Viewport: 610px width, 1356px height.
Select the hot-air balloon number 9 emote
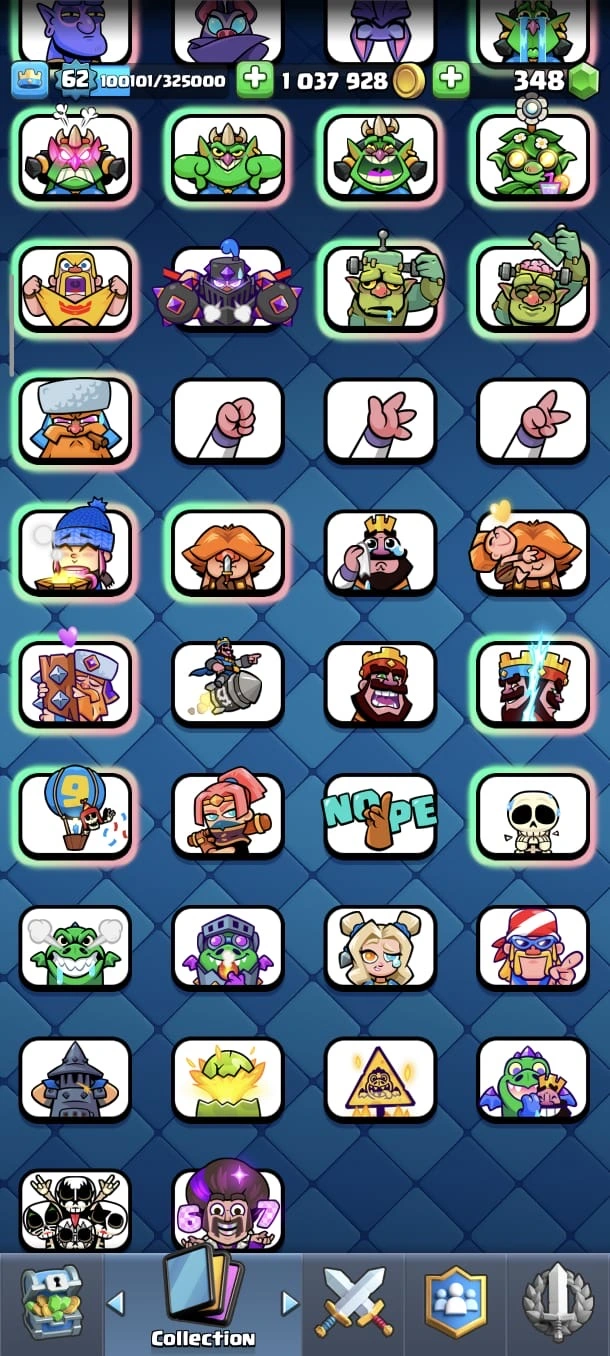tap(76, 816)
